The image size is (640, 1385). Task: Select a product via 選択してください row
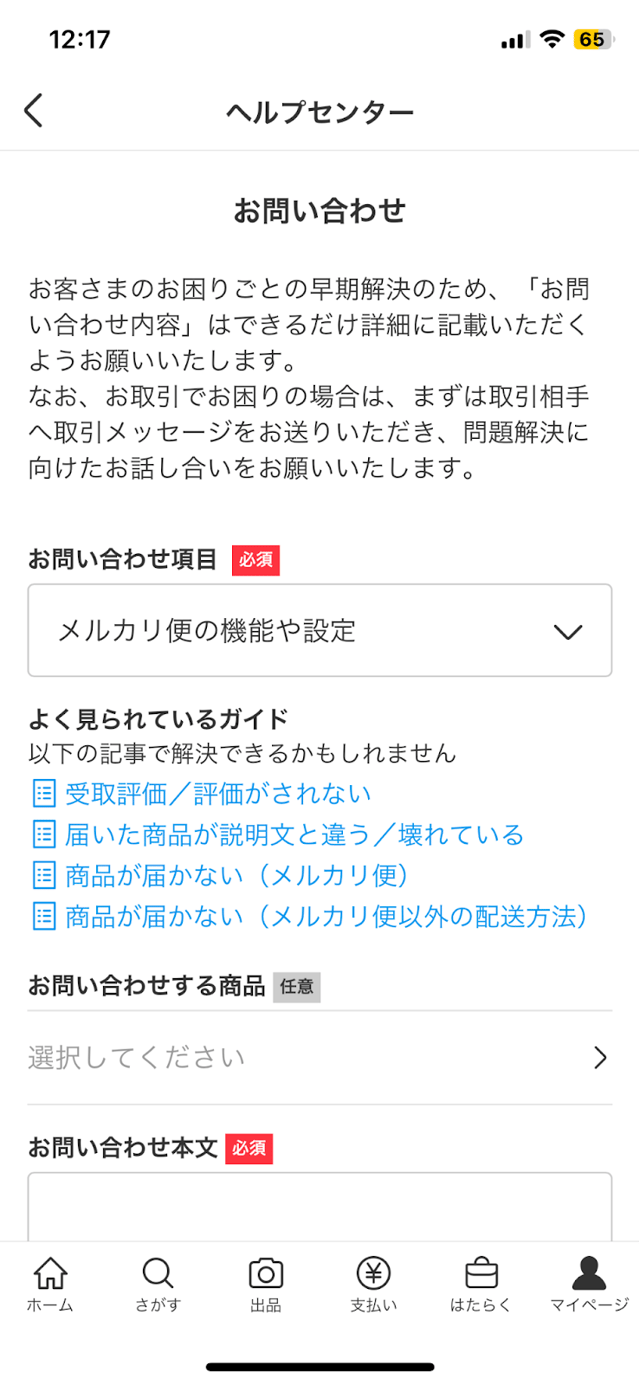coord(319,1058)
